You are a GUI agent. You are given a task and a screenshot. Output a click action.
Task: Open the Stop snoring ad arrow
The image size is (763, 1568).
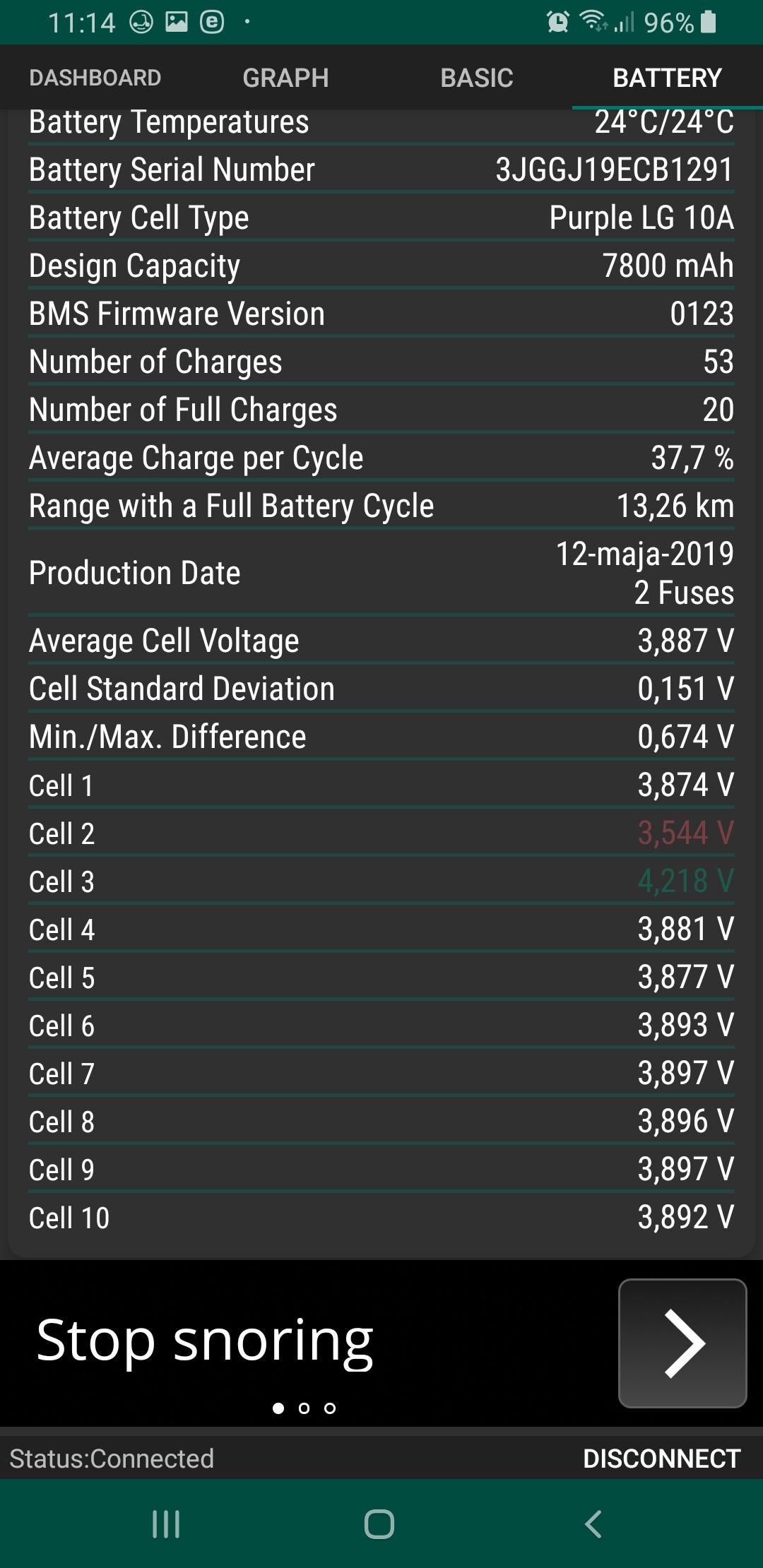682,1343
